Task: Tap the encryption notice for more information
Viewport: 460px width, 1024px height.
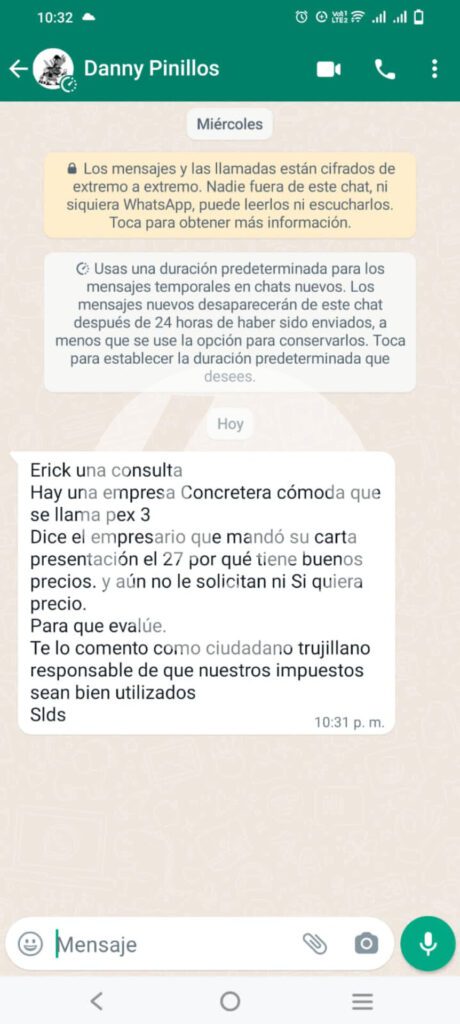Action: tap(230, 195)
